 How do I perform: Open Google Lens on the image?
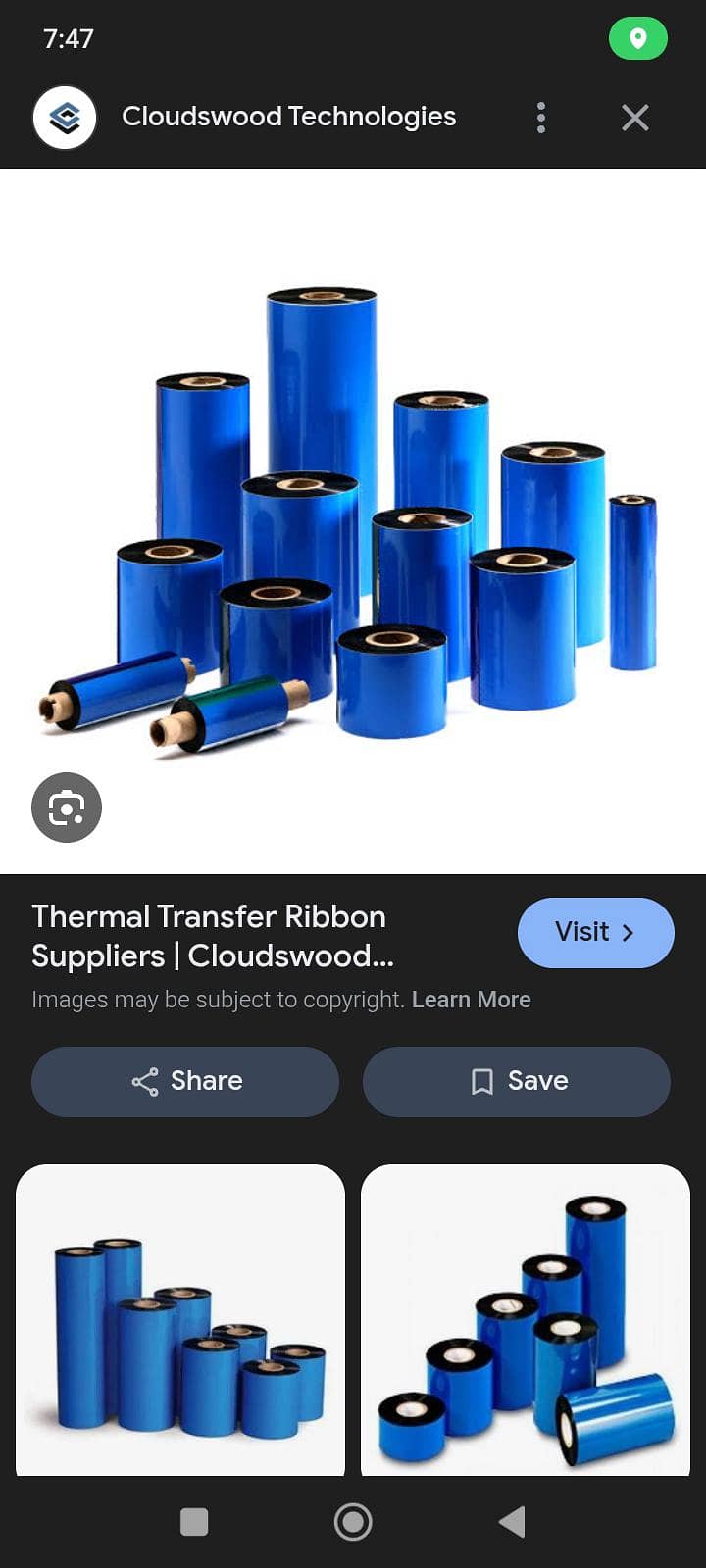click(x=66, y=807)
